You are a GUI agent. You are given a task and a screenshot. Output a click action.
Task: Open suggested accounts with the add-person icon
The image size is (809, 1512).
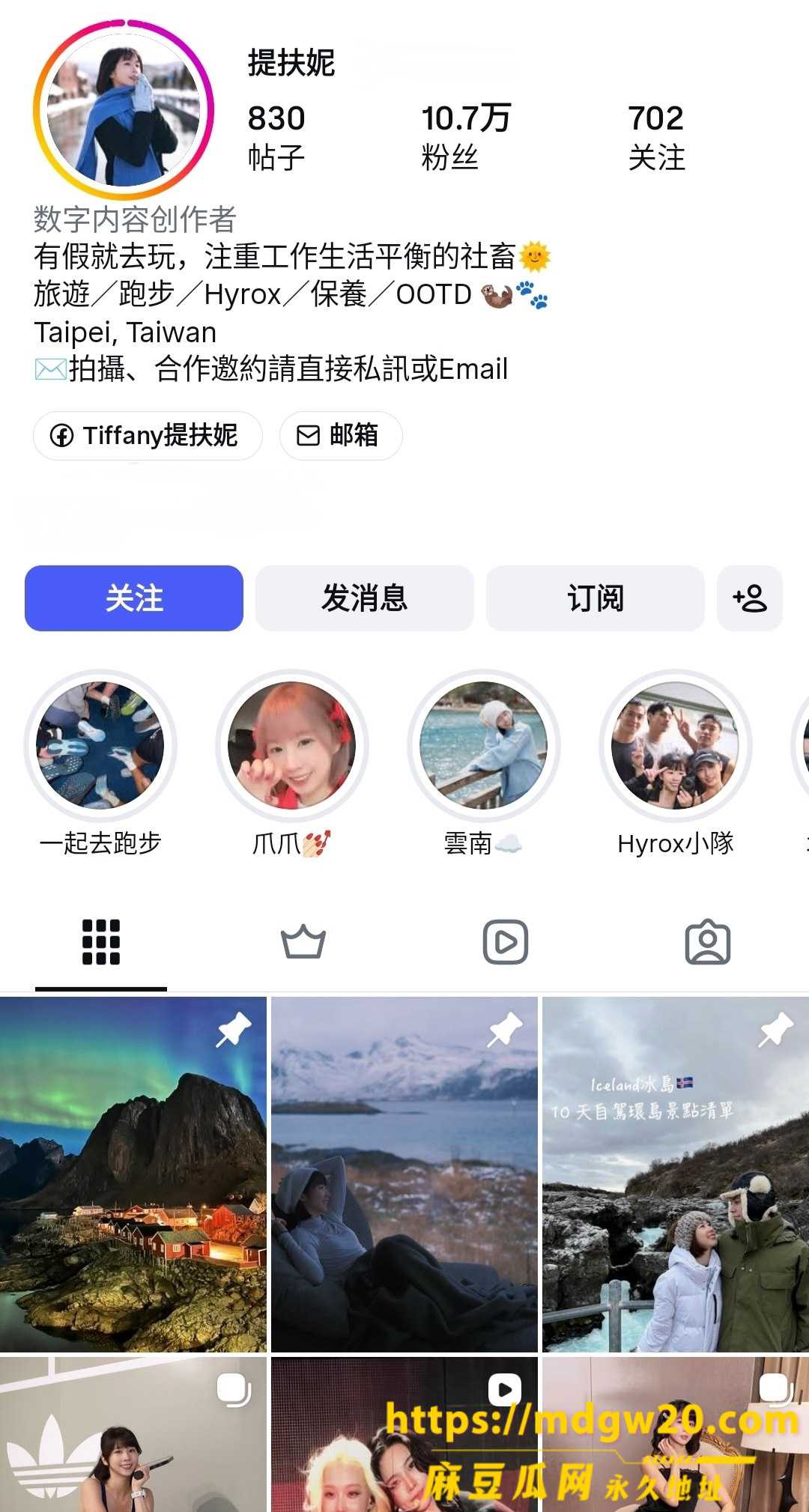(750, 598)
